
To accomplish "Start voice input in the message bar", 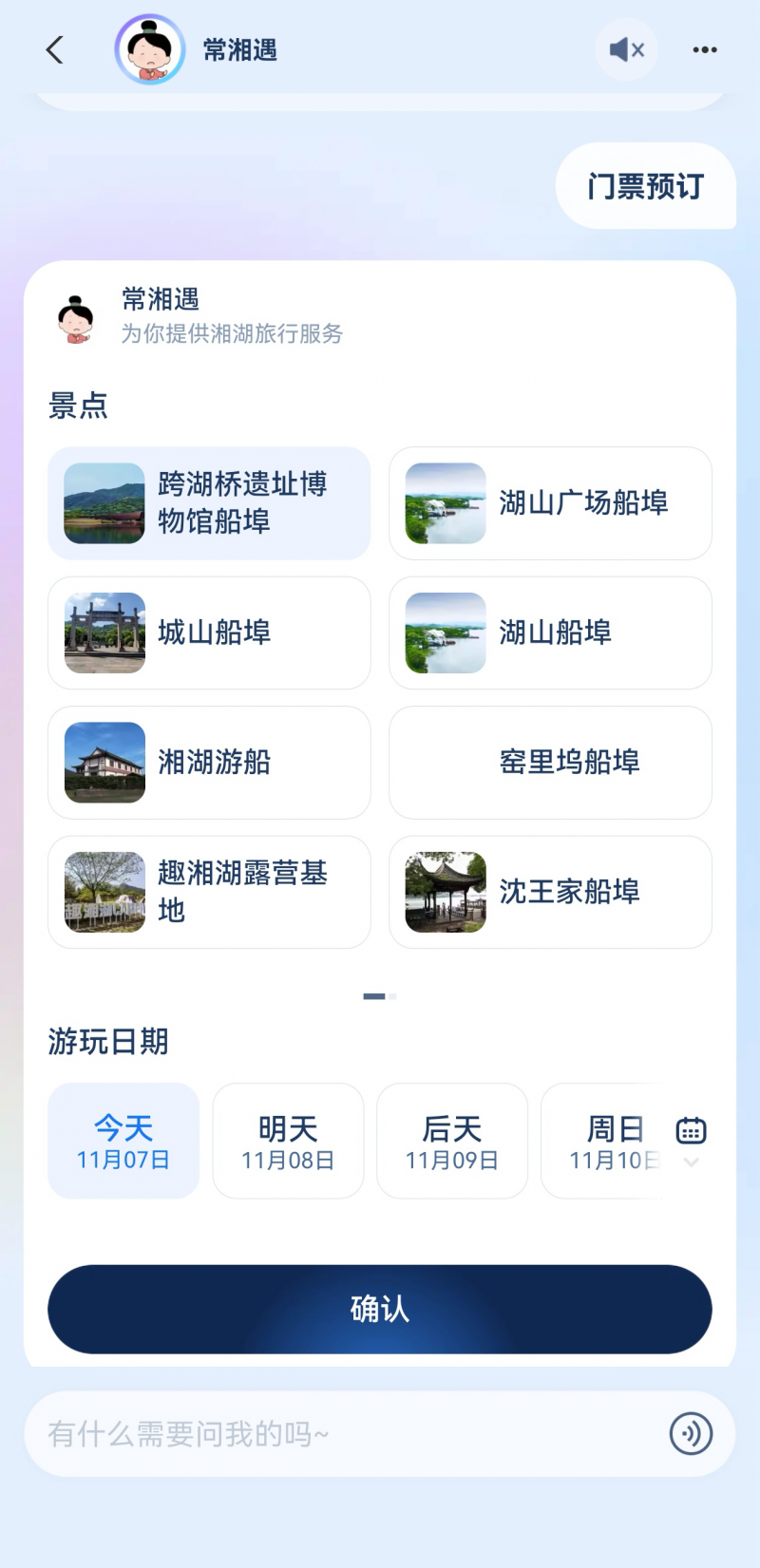I will coord(691,1434).
